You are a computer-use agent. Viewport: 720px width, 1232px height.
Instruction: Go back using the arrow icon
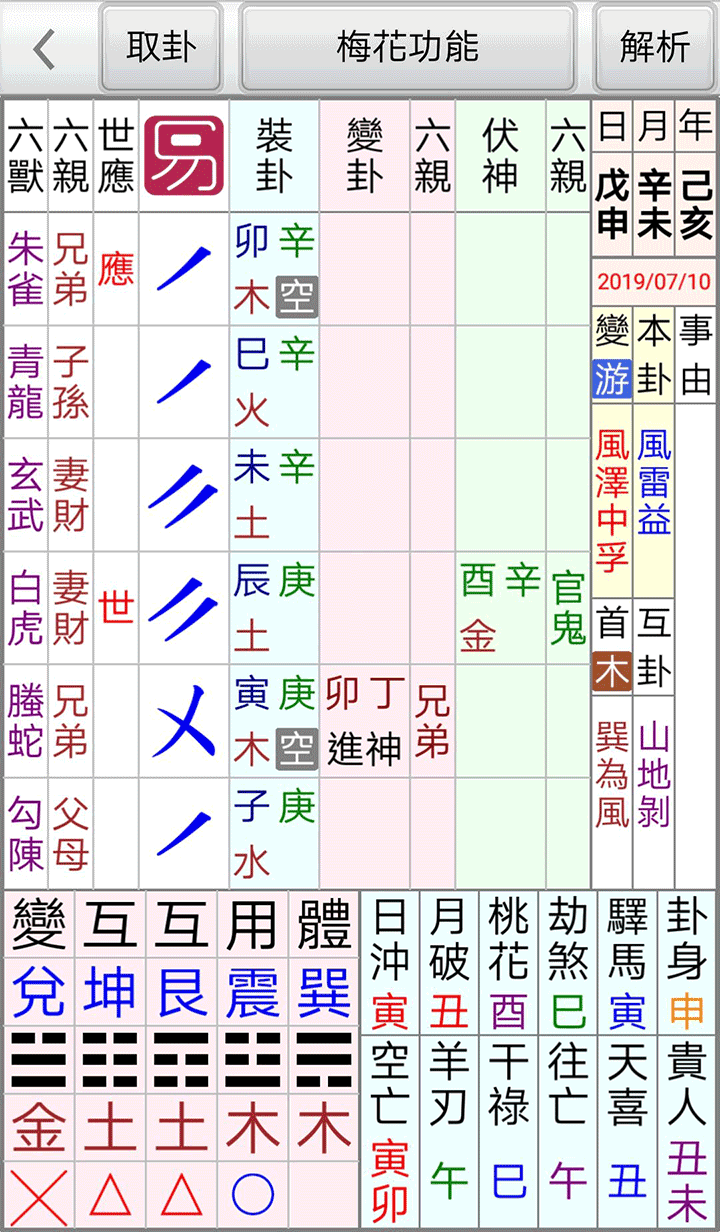coord(44,48)
